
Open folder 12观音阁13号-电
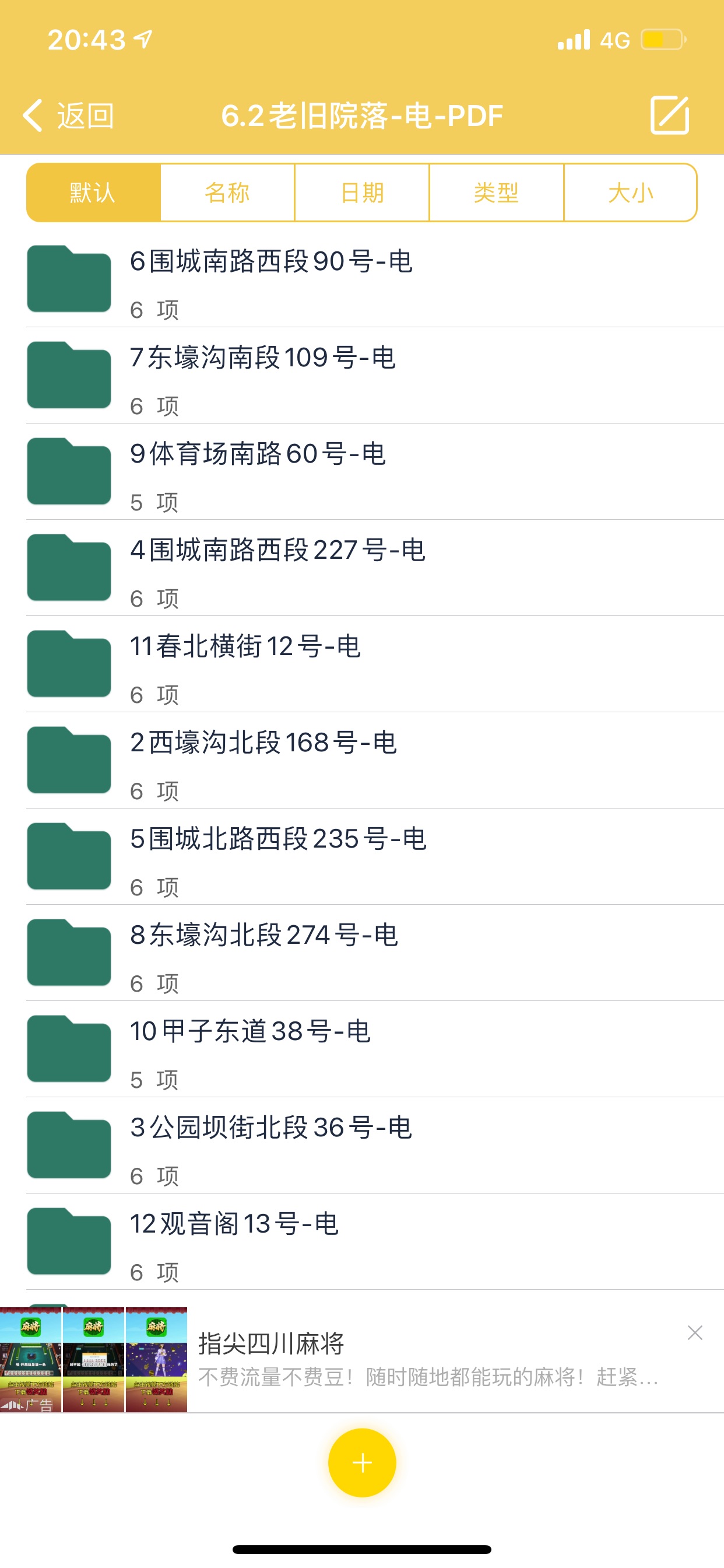(375, 1241)
